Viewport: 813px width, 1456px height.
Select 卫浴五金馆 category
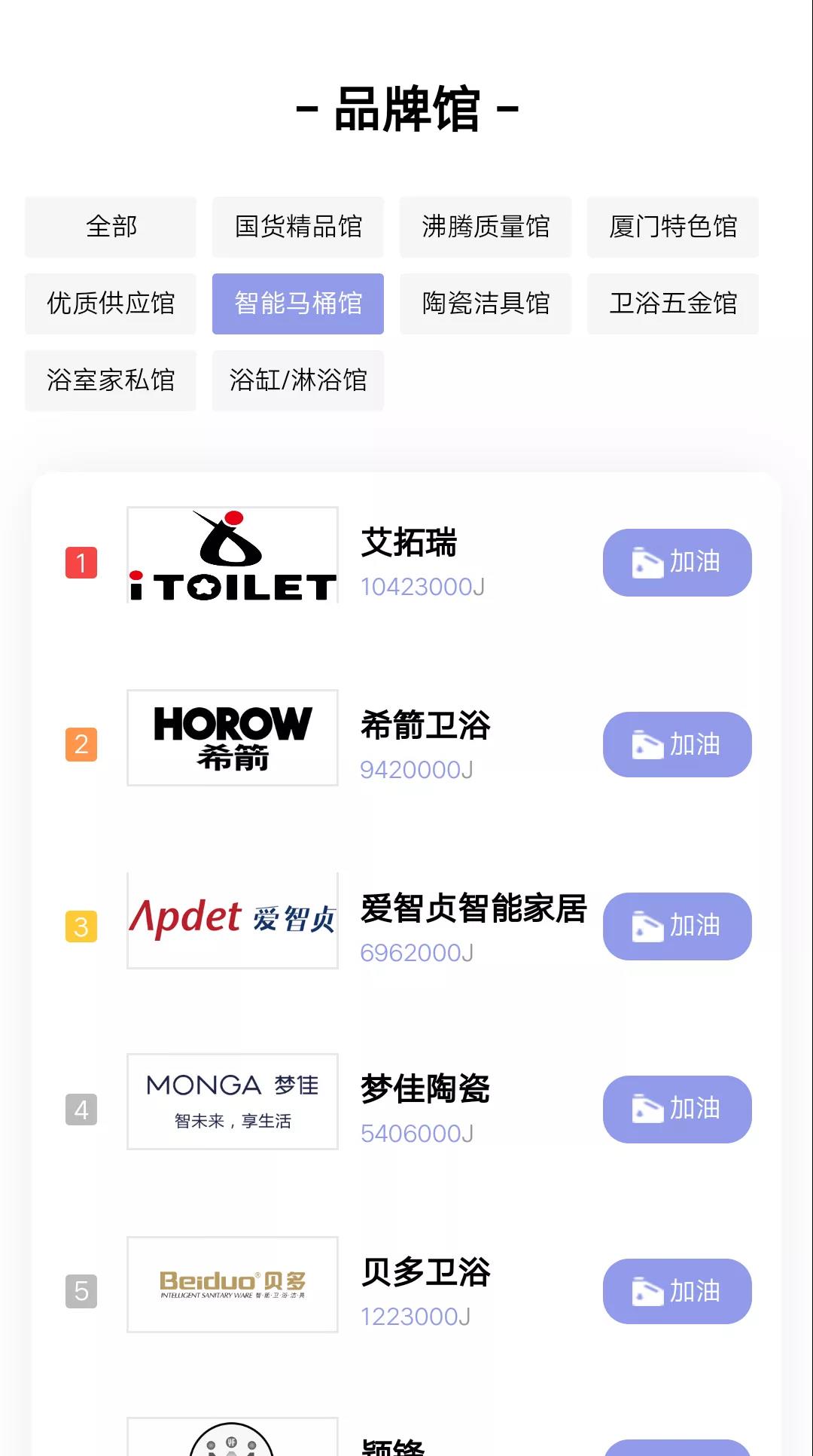(x=673, y=304)
